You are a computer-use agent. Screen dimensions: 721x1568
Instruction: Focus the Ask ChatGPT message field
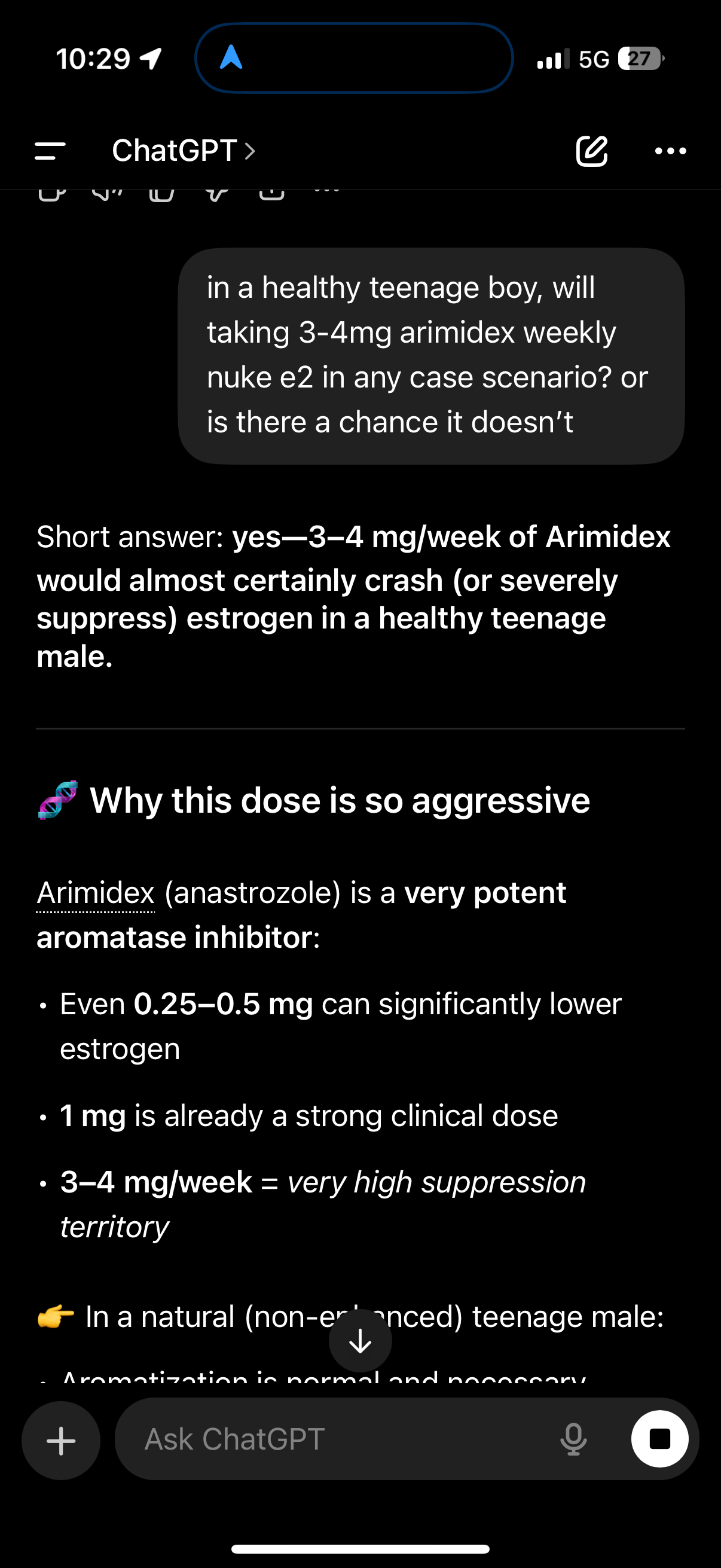click(x=341, y=1440)
